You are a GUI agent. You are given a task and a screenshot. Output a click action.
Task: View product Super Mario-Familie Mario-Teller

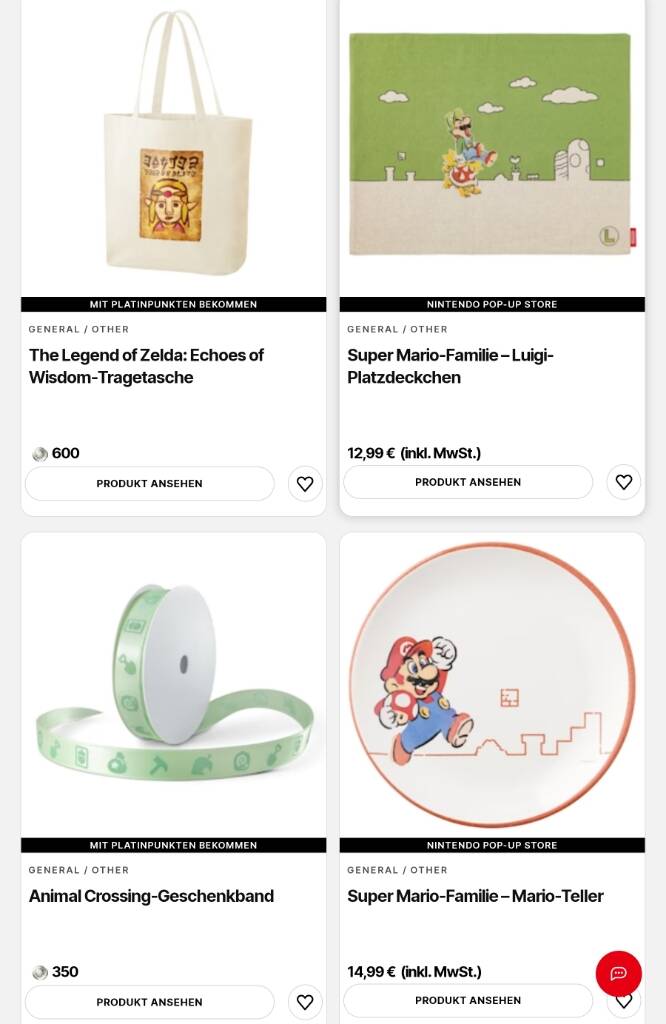(468, 1000)
